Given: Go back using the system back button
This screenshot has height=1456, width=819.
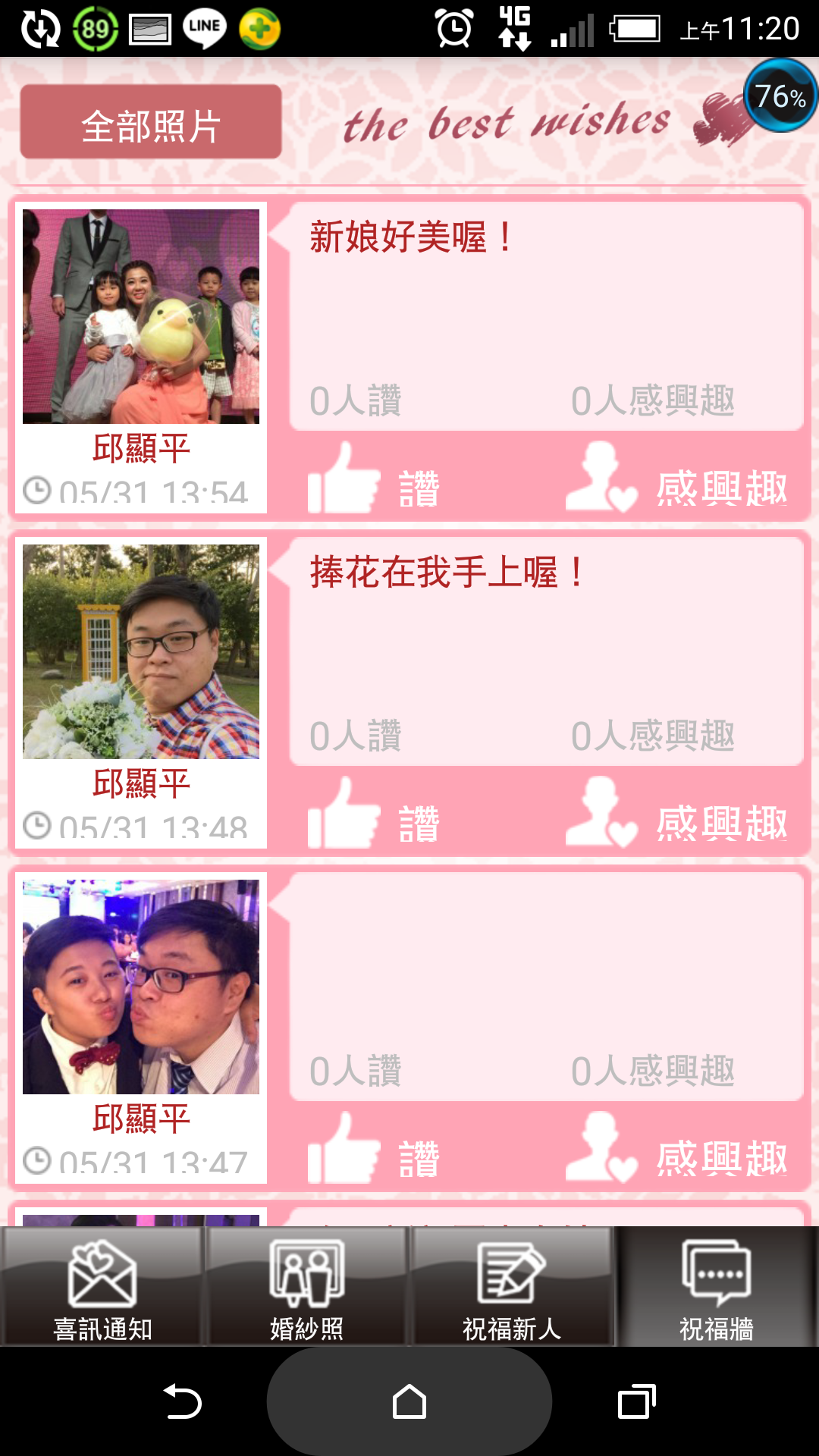Looking at the screenshot, I should click(x=182, y=1401).
